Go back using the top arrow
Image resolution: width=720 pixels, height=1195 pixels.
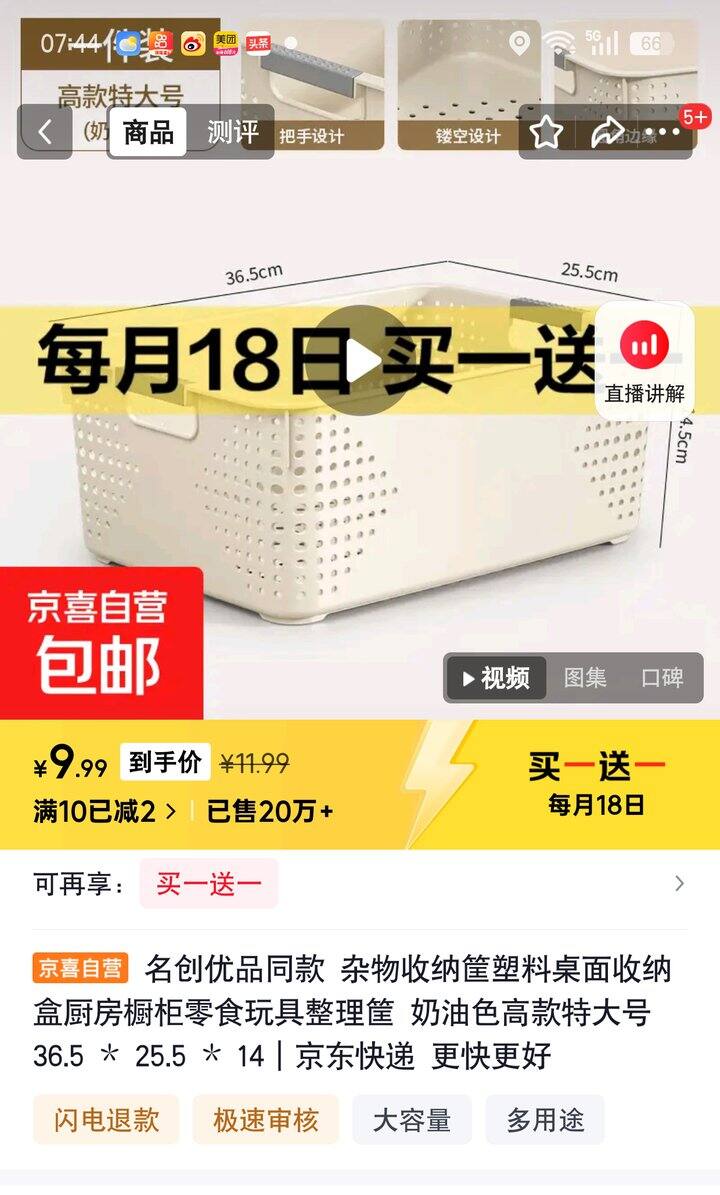pyautogui.click(x=45, y=132)
